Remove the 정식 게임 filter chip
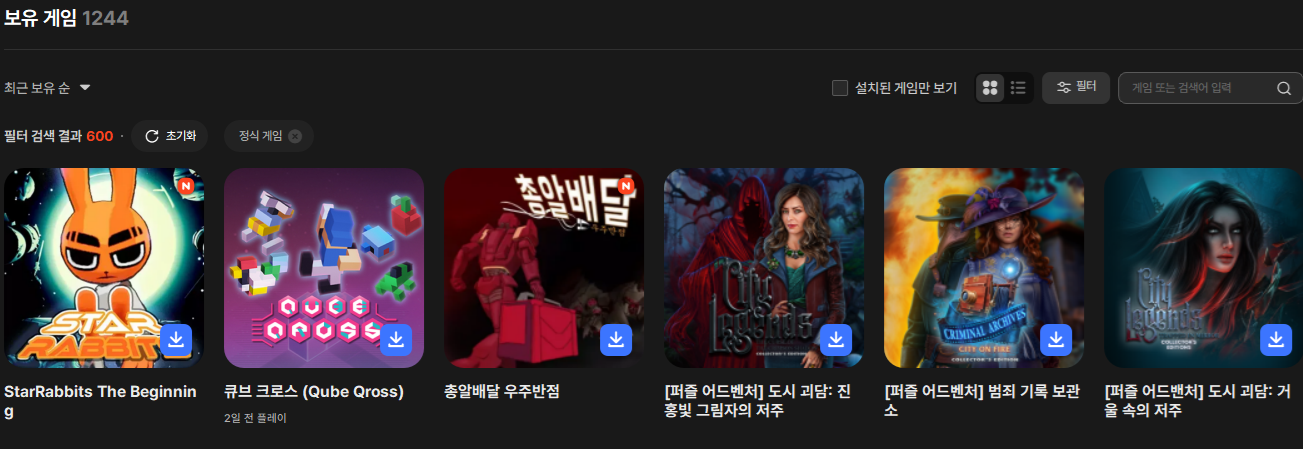1303x449 pixels. pos(295,136)
